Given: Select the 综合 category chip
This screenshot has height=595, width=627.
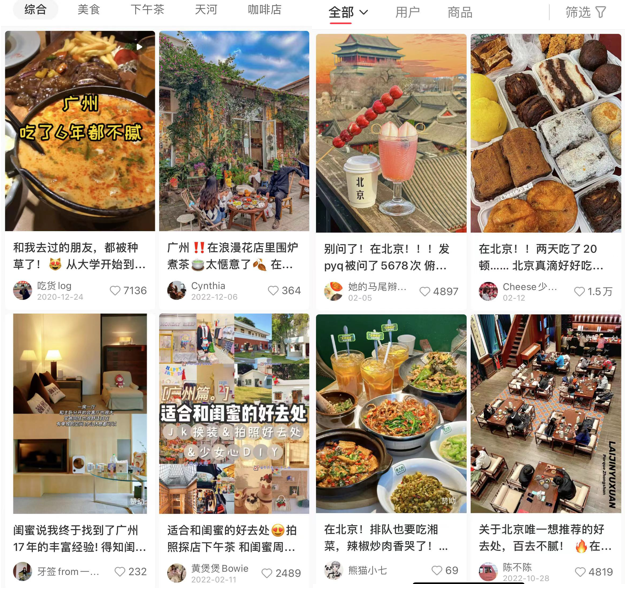Looking at the screenshot, I should (x=35, y=10).
